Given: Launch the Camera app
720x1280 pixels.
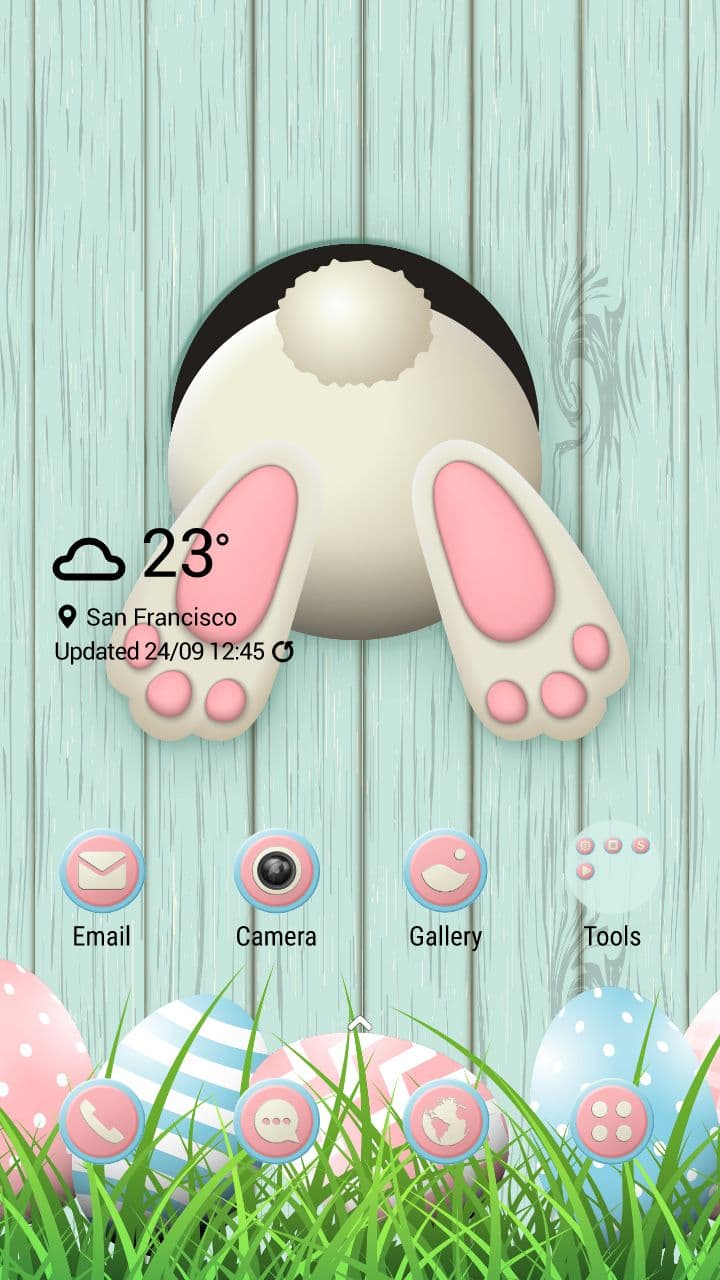Looking at the screenshot, I should click(276, 871).
